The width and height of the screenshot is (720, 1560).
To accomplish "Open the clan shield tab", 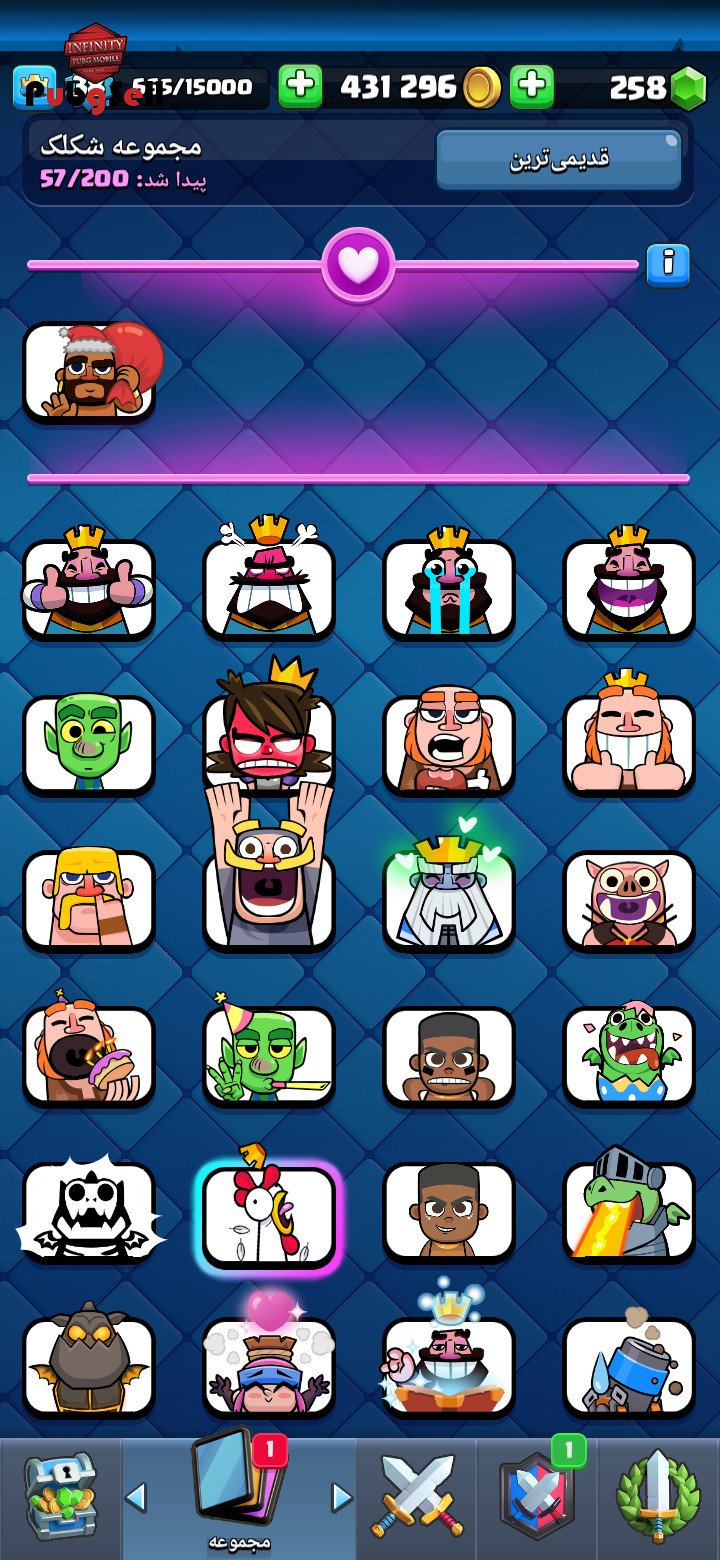I will tap(536, 1498).
